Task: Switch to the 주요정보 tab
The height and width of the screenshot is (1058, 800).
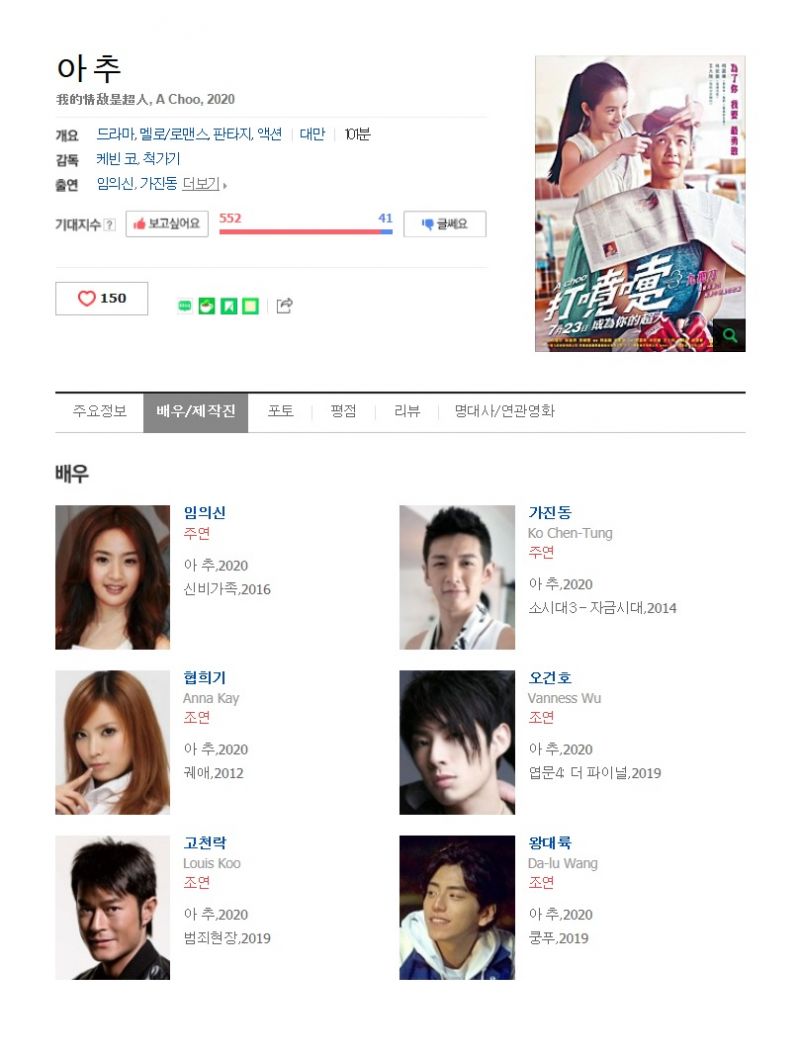Action: [x=99, y=411]
